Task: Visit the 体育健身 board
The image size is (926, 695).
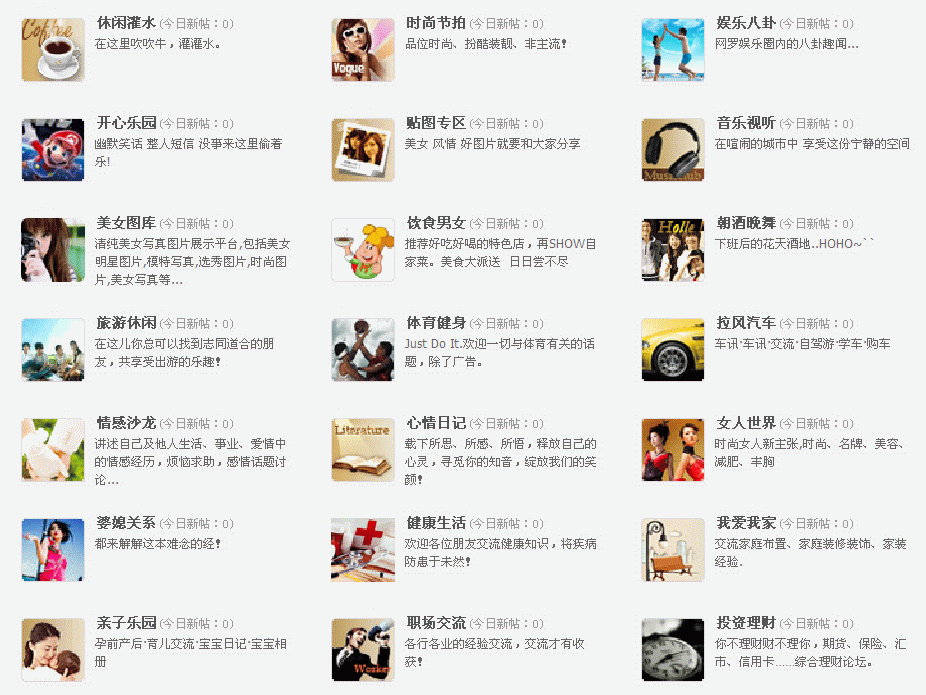Action: (435, 323)
